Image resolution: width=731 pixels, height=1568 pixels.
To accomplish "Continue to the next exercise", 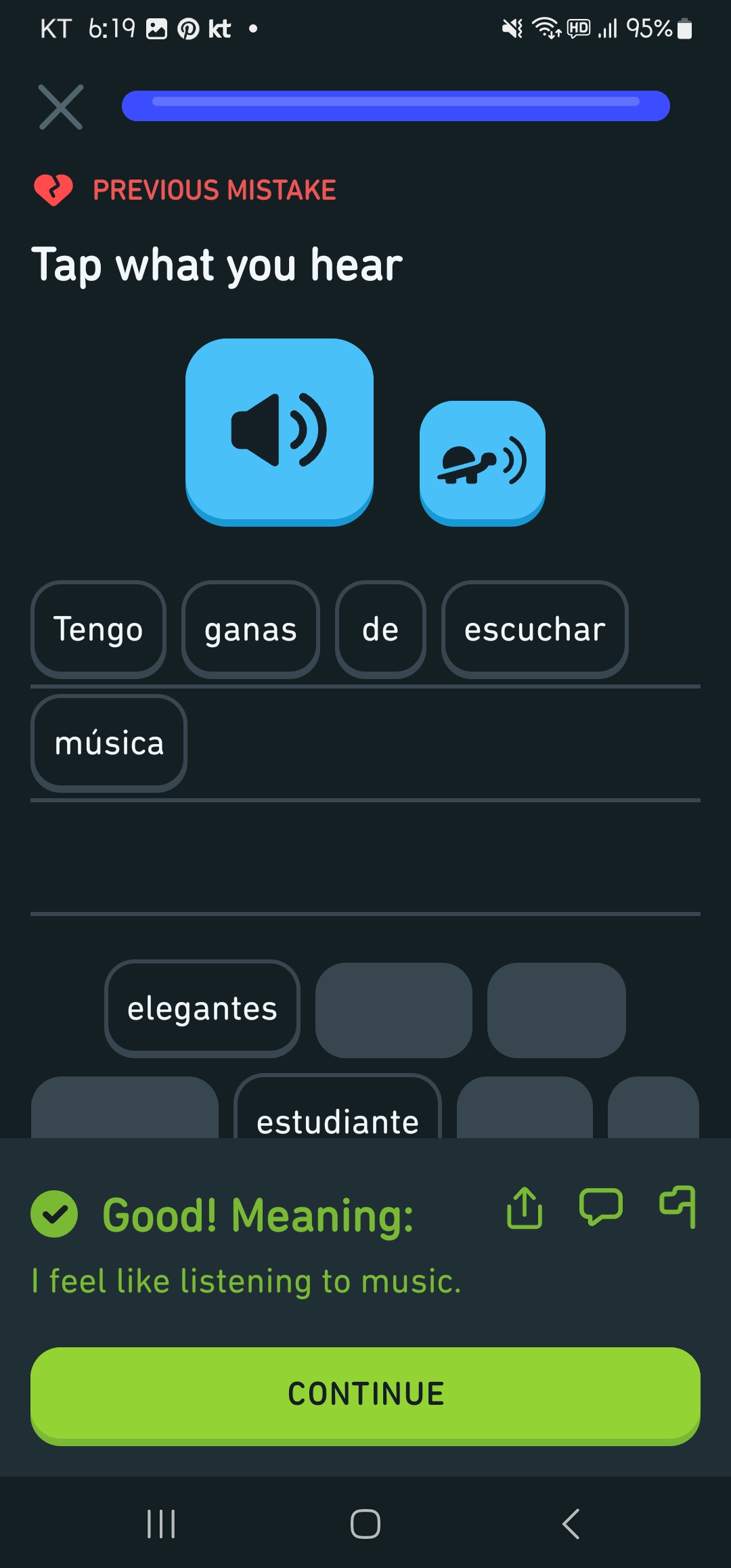I will tap(365, 1396).
